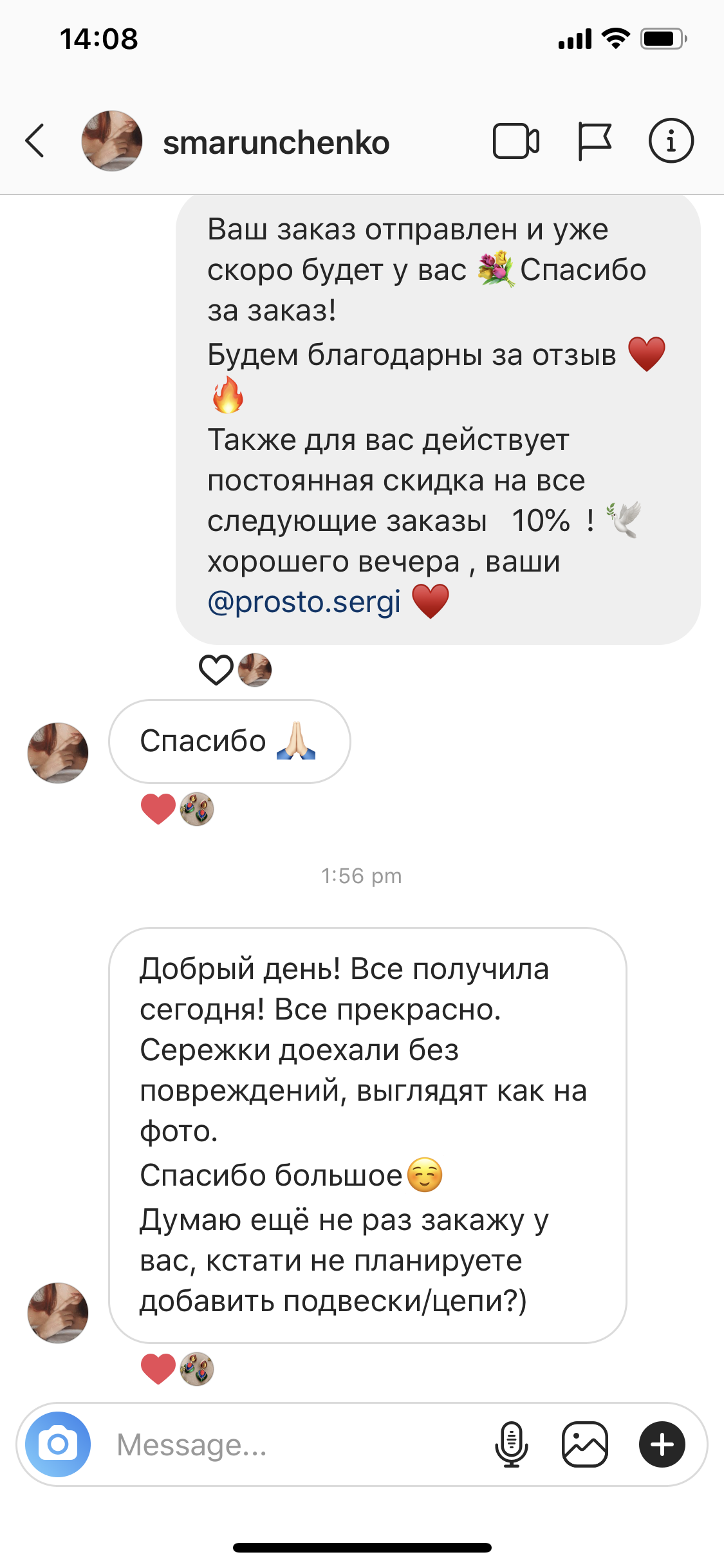Screen dimensions: 724x1568
Task: View the heart reaction under the order message
Action: point(234,670)
